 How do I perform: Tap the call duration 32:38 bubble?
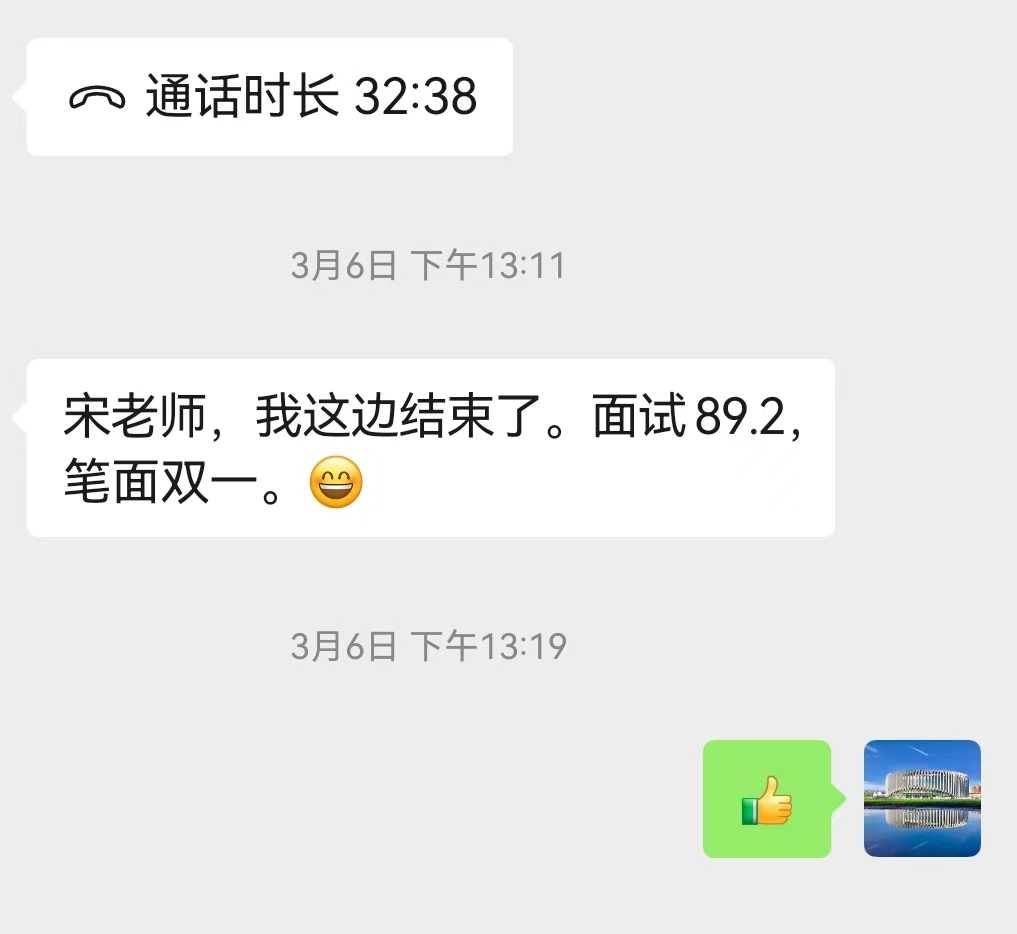[x=270, y=97]
